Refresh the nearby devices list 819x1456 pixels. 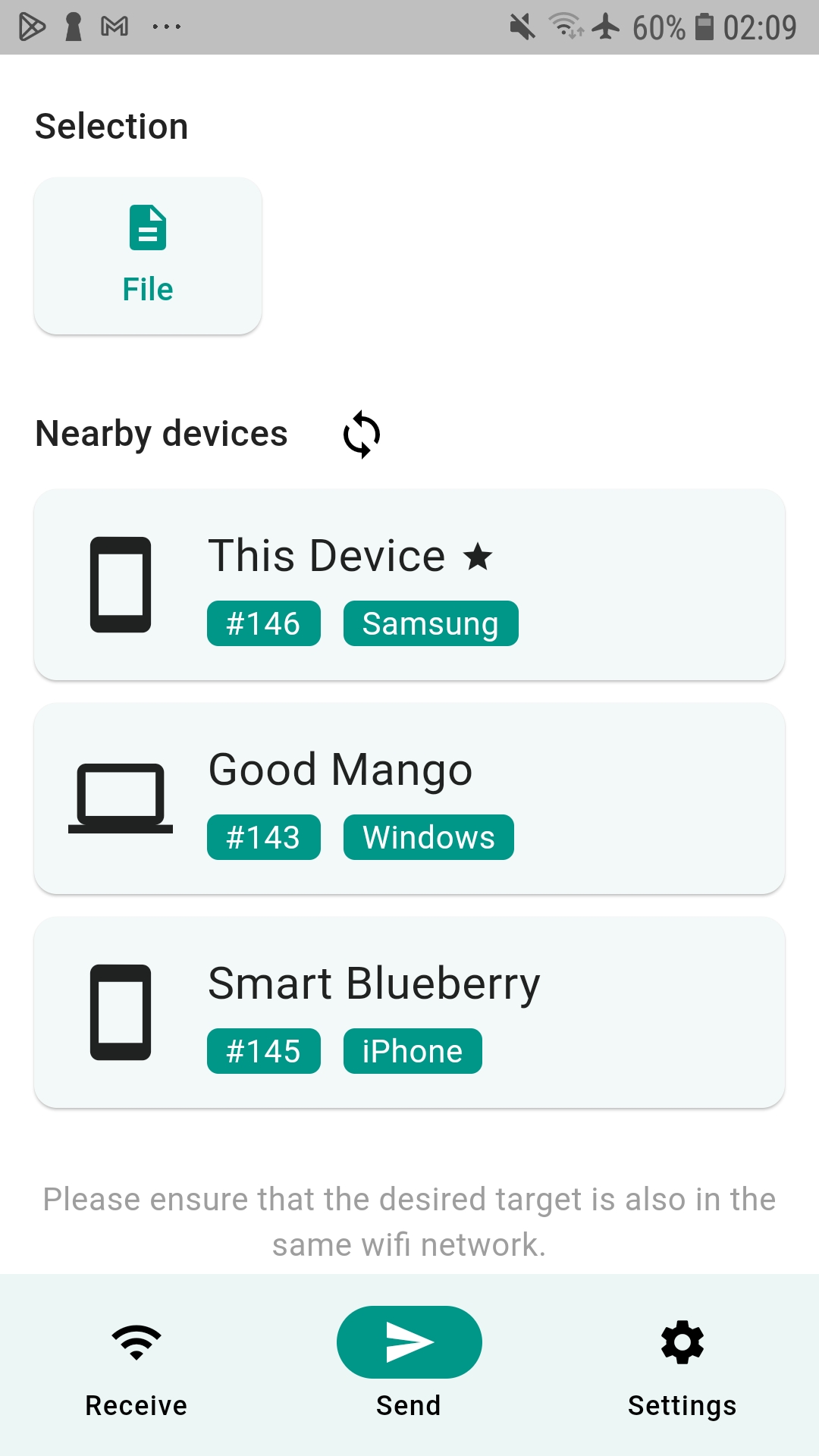(x=362, y=435)
